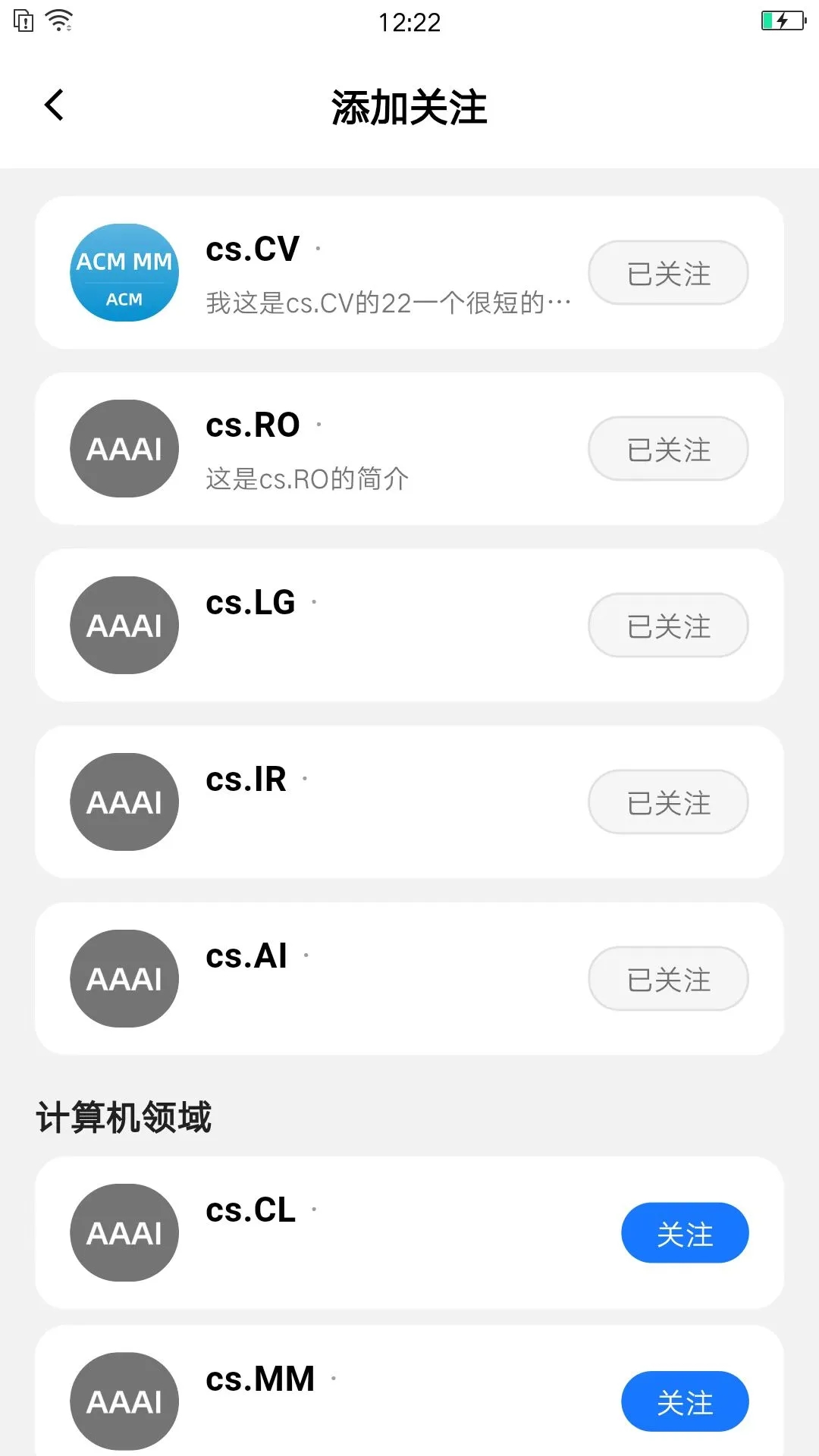
Task: Open the cs.CV card
Action: point(409,273)
